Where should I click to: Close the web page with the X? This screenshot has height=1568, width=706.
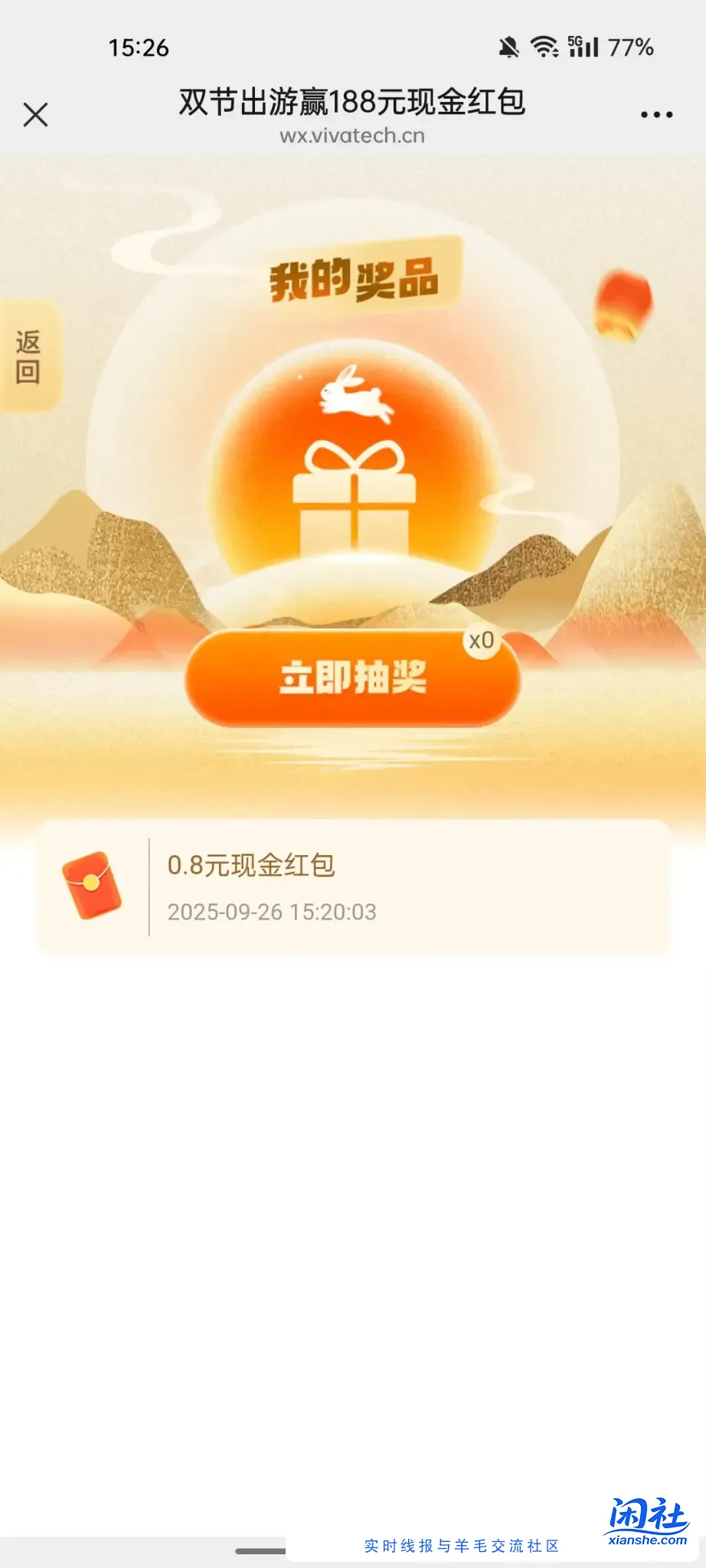[35, 115]
